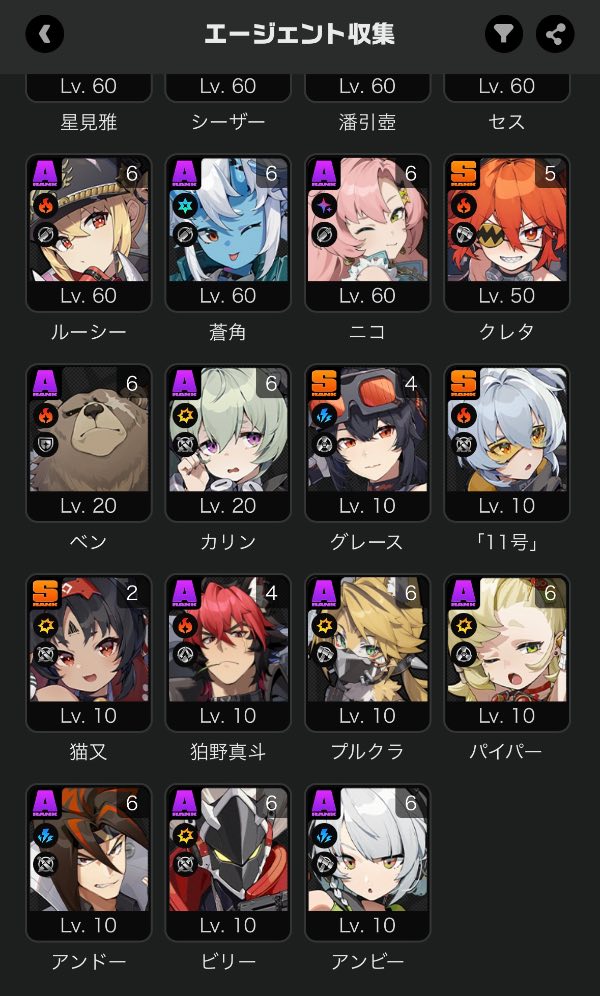
Task: Open agent ルーシー
Action: click(x=88, y=232)
